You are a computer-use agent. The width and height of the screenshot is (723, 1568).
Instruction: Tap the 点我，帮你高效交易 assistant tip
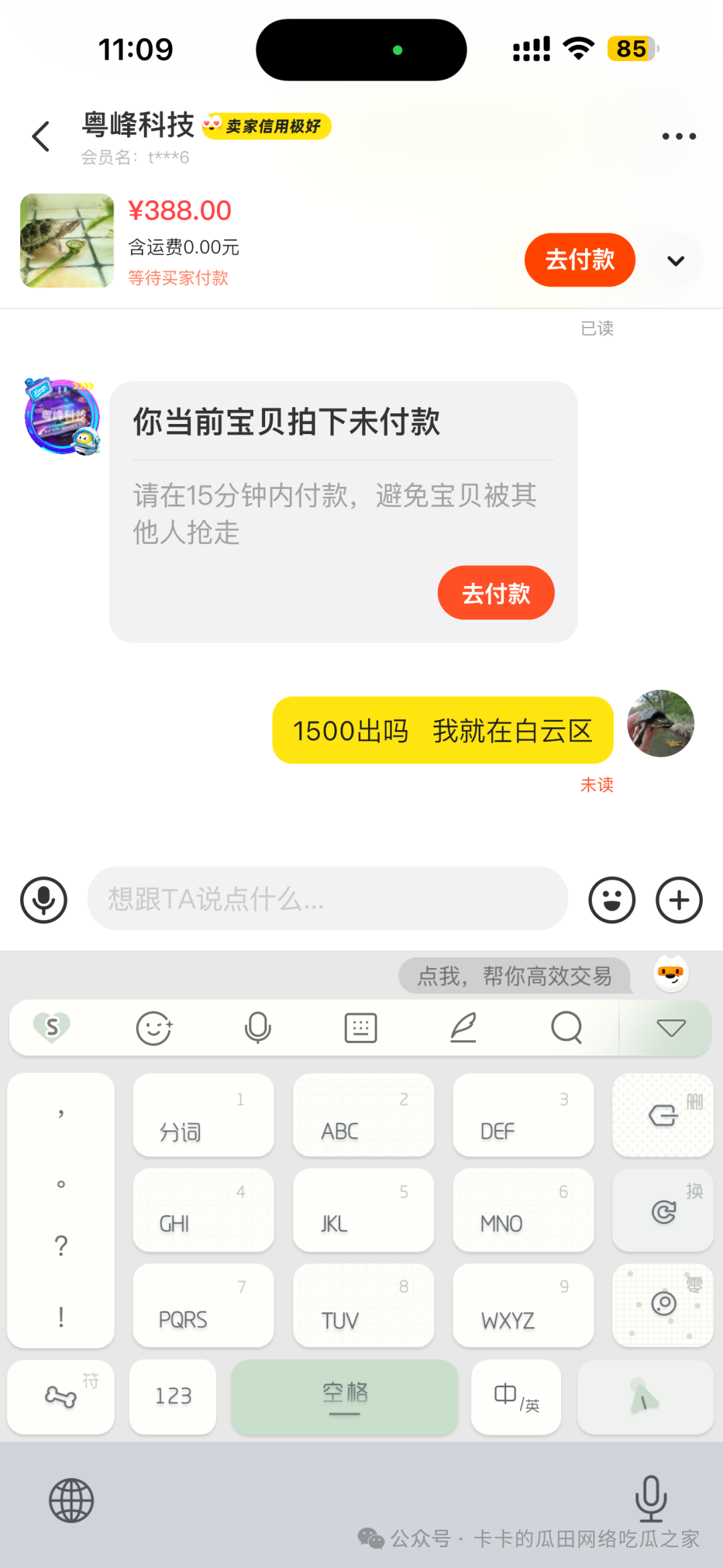click(514, 976)
